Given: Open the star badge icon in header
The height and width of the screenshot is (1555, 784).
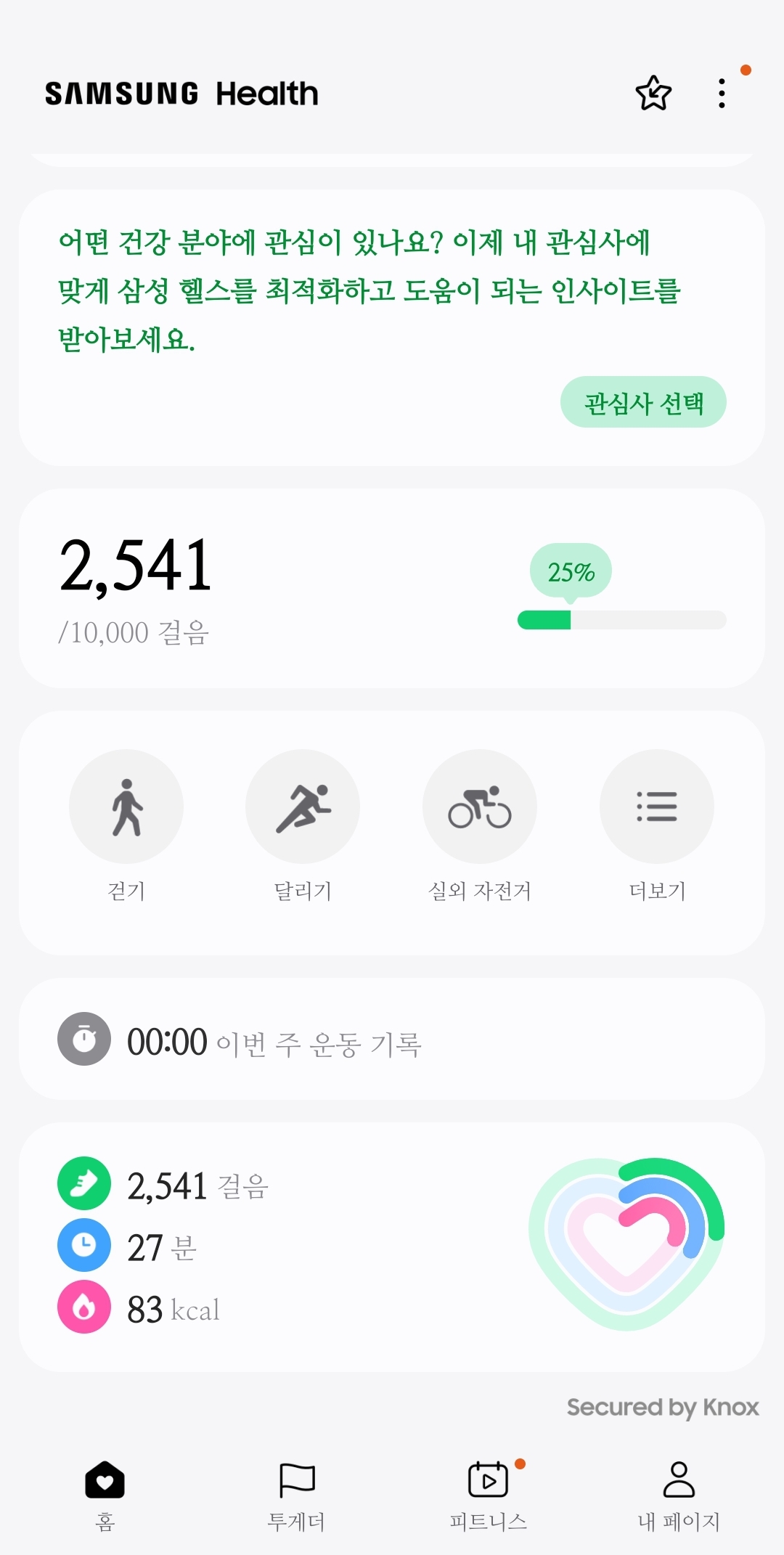Looking at the screenshot, I should [653, 93].
